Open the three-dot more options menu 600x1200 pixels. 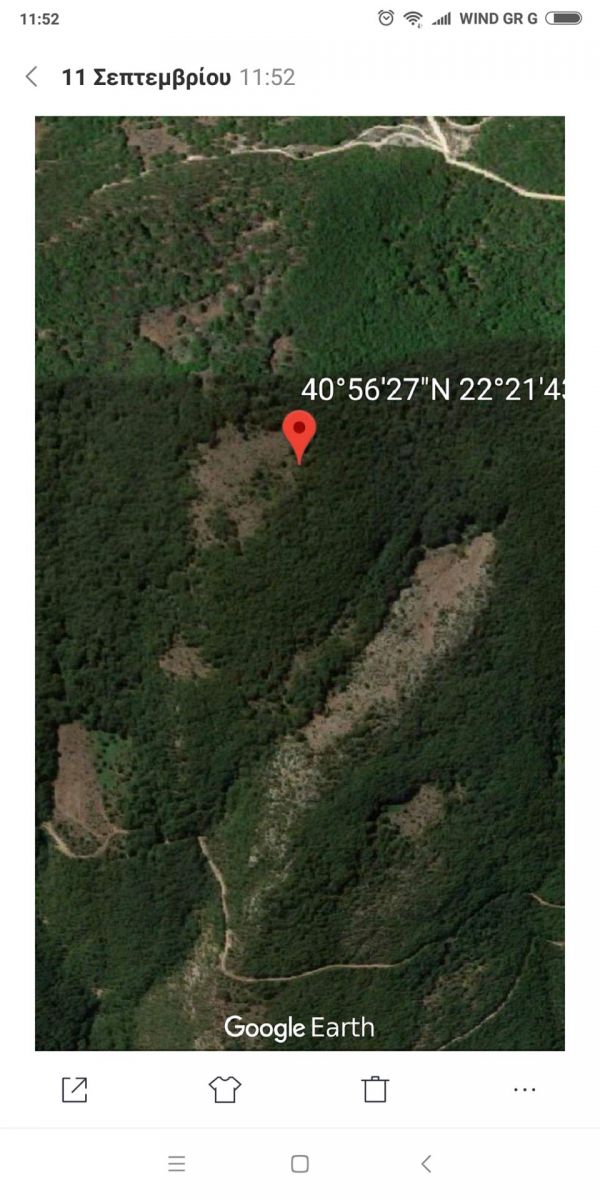pyautogui.click(x=524, y=1089)
